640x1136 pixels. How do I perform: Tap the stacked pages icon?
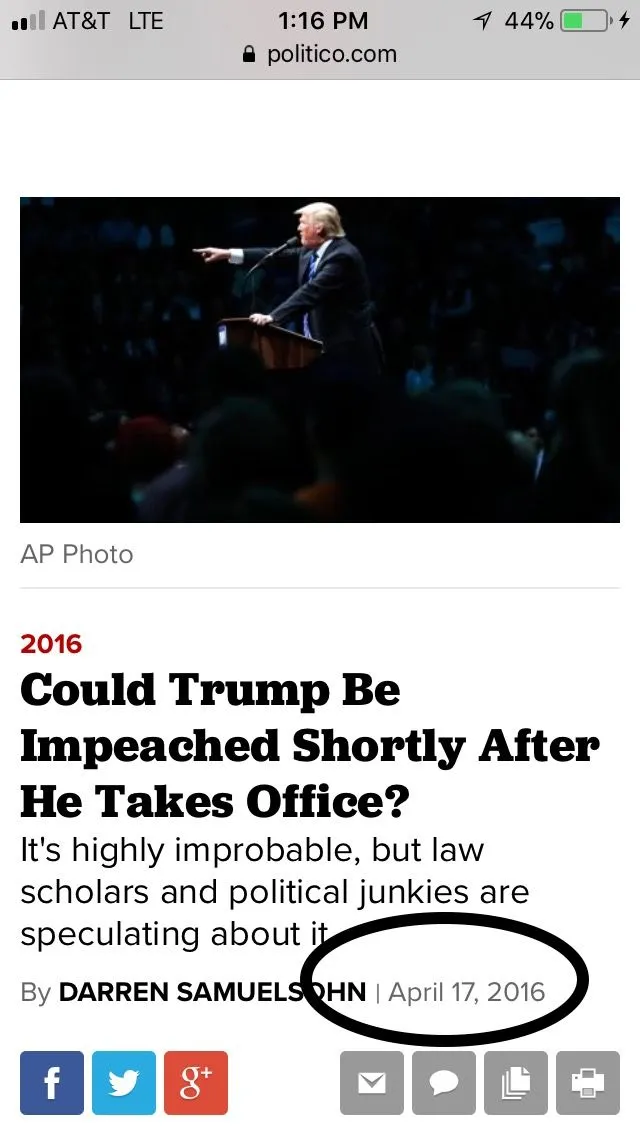pyautogui.click(x=516, y=1083)
